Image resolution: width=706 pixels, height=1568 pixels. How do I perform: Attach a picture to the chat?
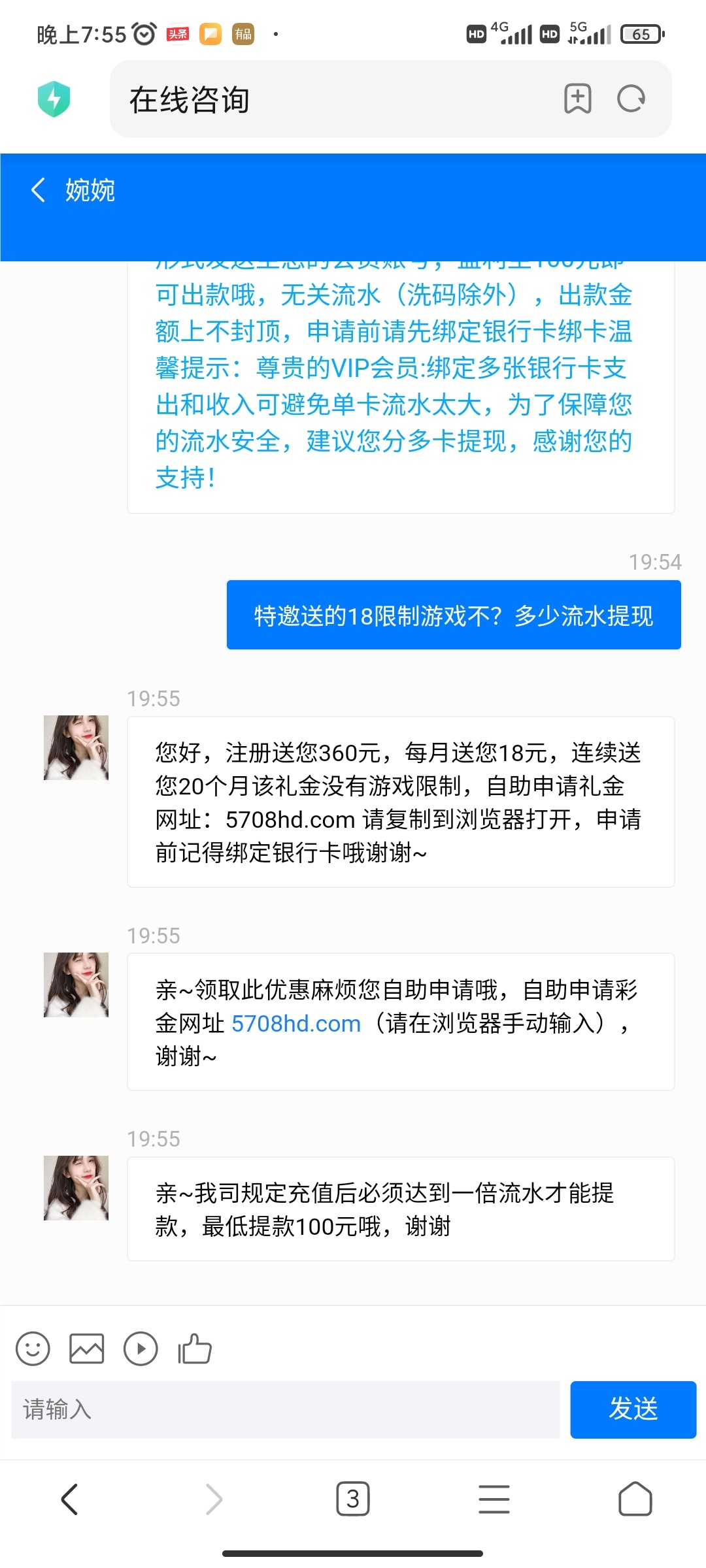pos(87,1348)
